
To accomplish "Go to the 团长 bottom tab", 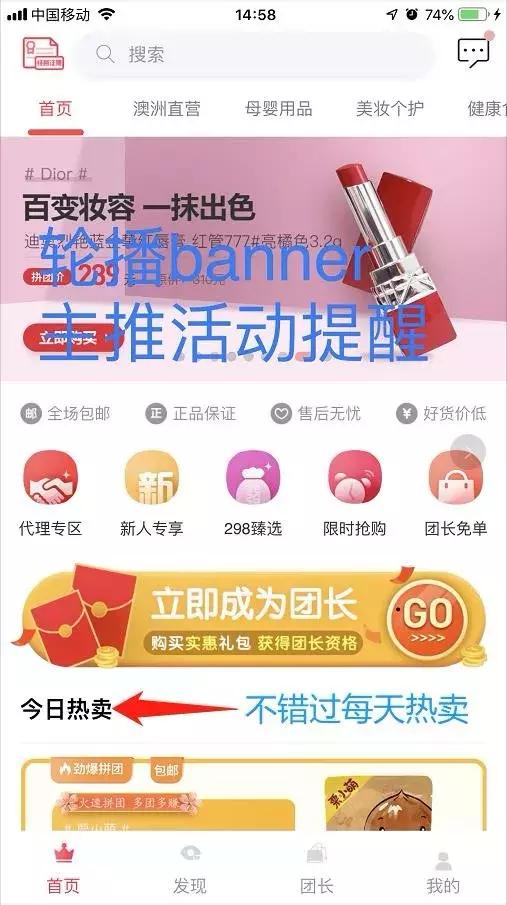I will coord(316,869).
